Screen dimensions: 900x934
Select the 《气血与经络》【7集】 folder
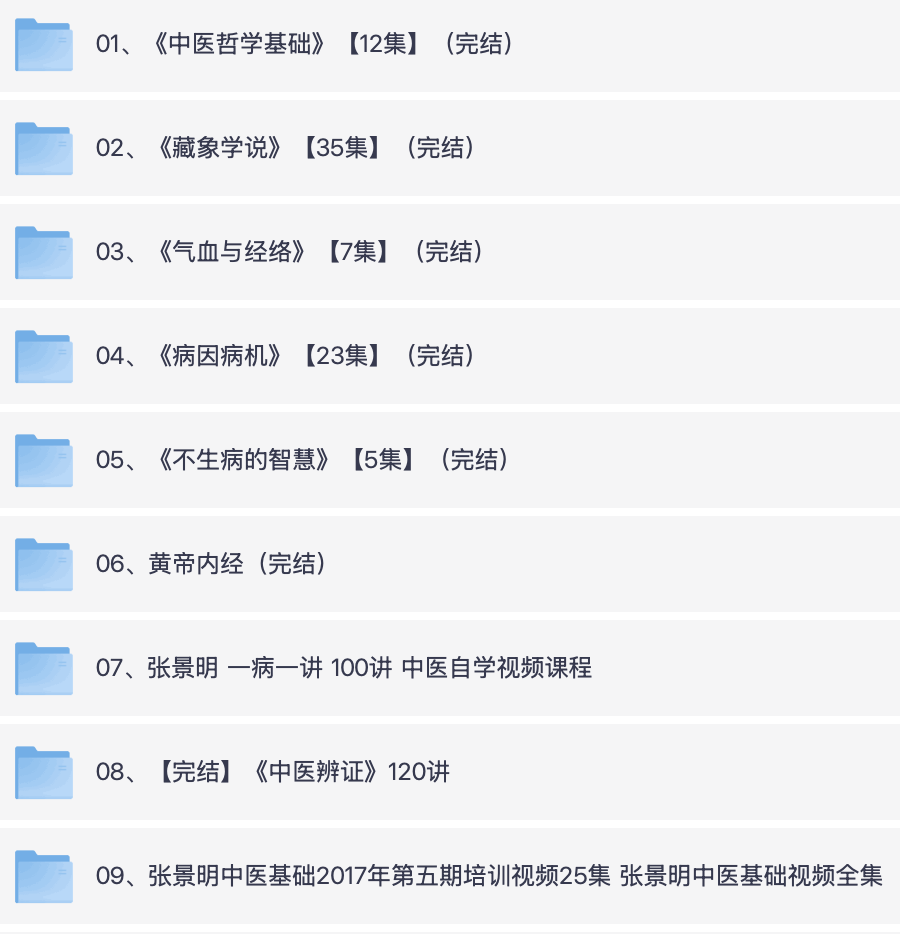pos(291,252)
